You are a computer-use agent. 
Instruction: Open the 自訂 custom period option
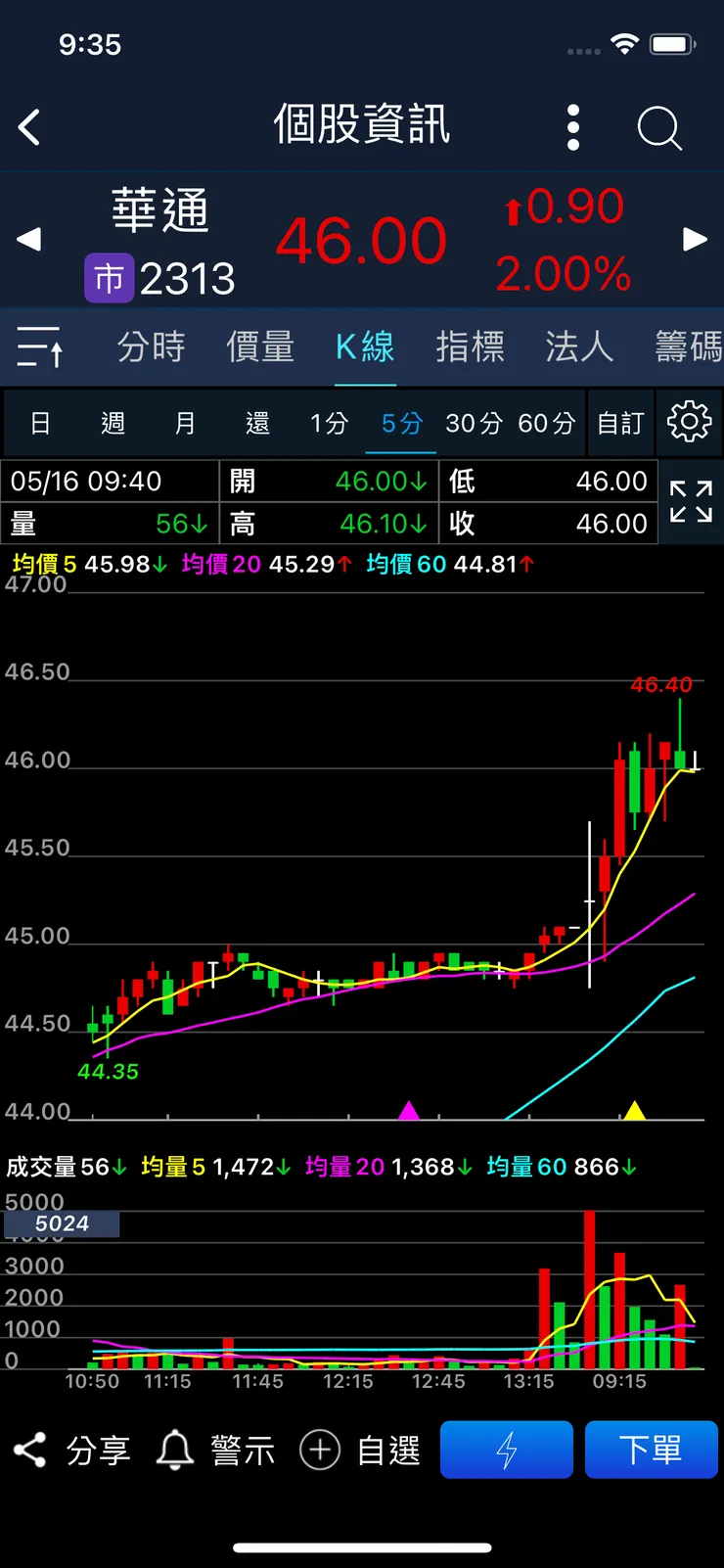point(620,423)
